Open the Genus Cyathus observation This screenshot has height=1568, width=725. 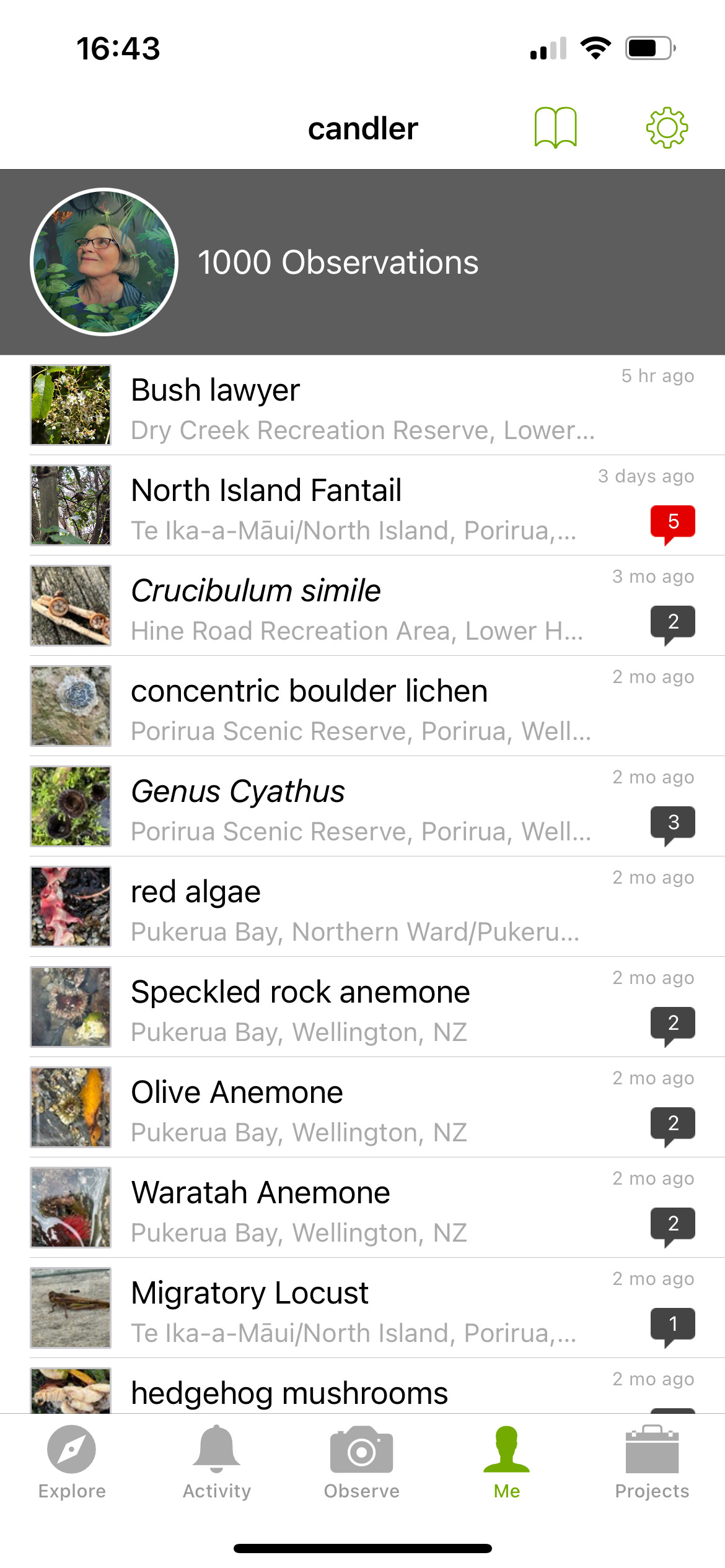pyautogui.click(x=362, y=807)
